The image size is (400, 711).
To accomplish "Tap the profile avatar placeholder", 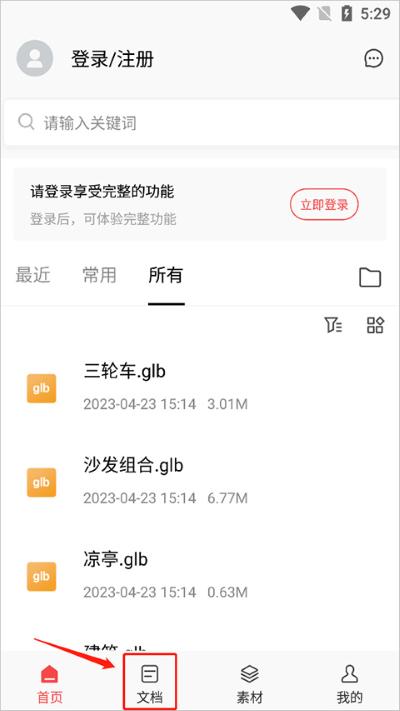I will (34, 58).
